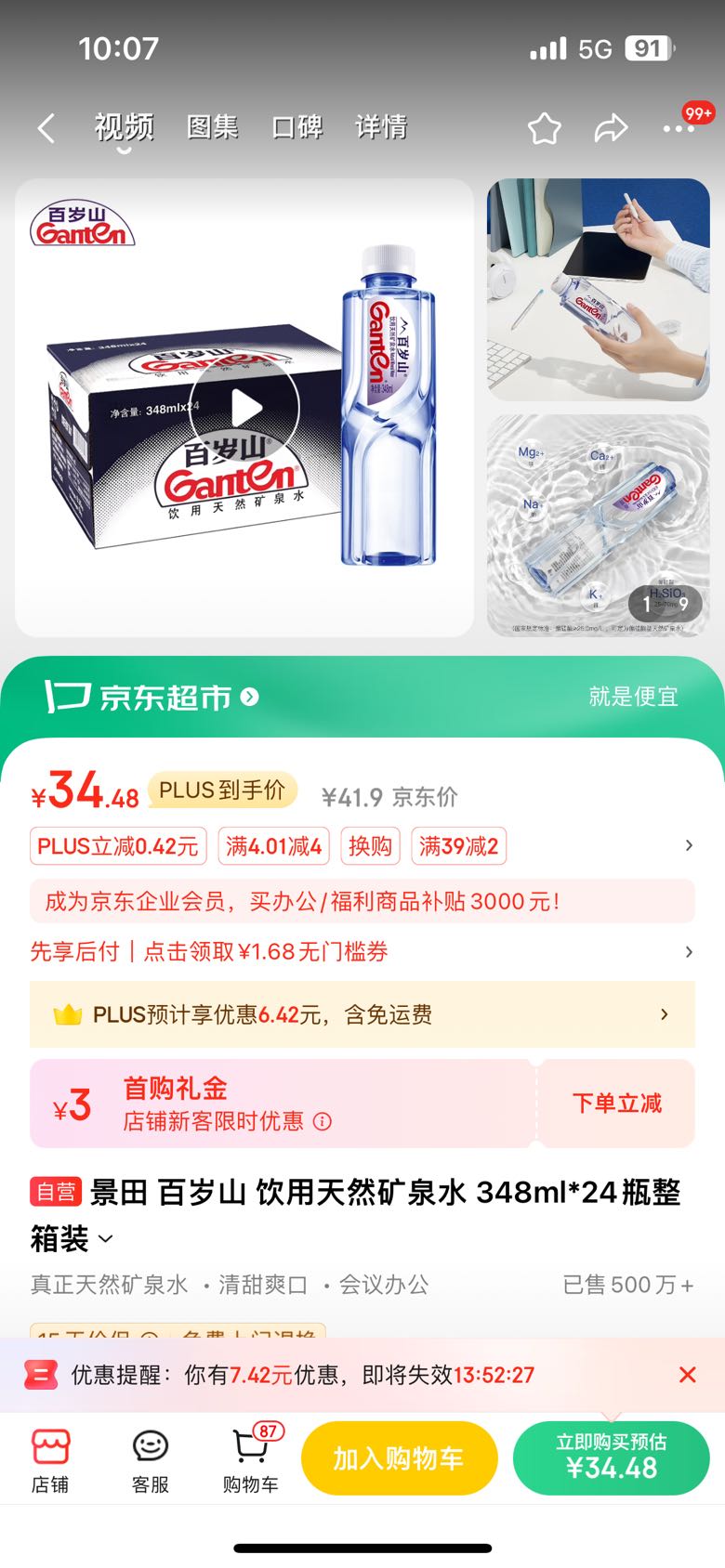
Task: Tap the star to favorite this product
Action: point(545,127)
